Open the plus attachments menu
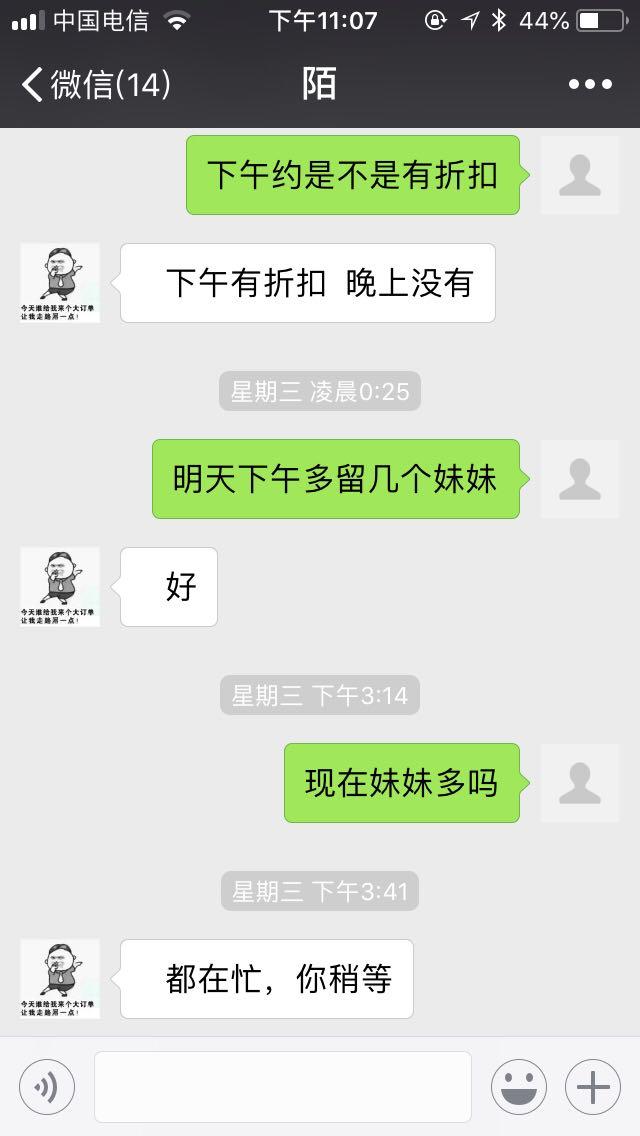This screenshot has width=640, height=1136. click(593, 1086)
